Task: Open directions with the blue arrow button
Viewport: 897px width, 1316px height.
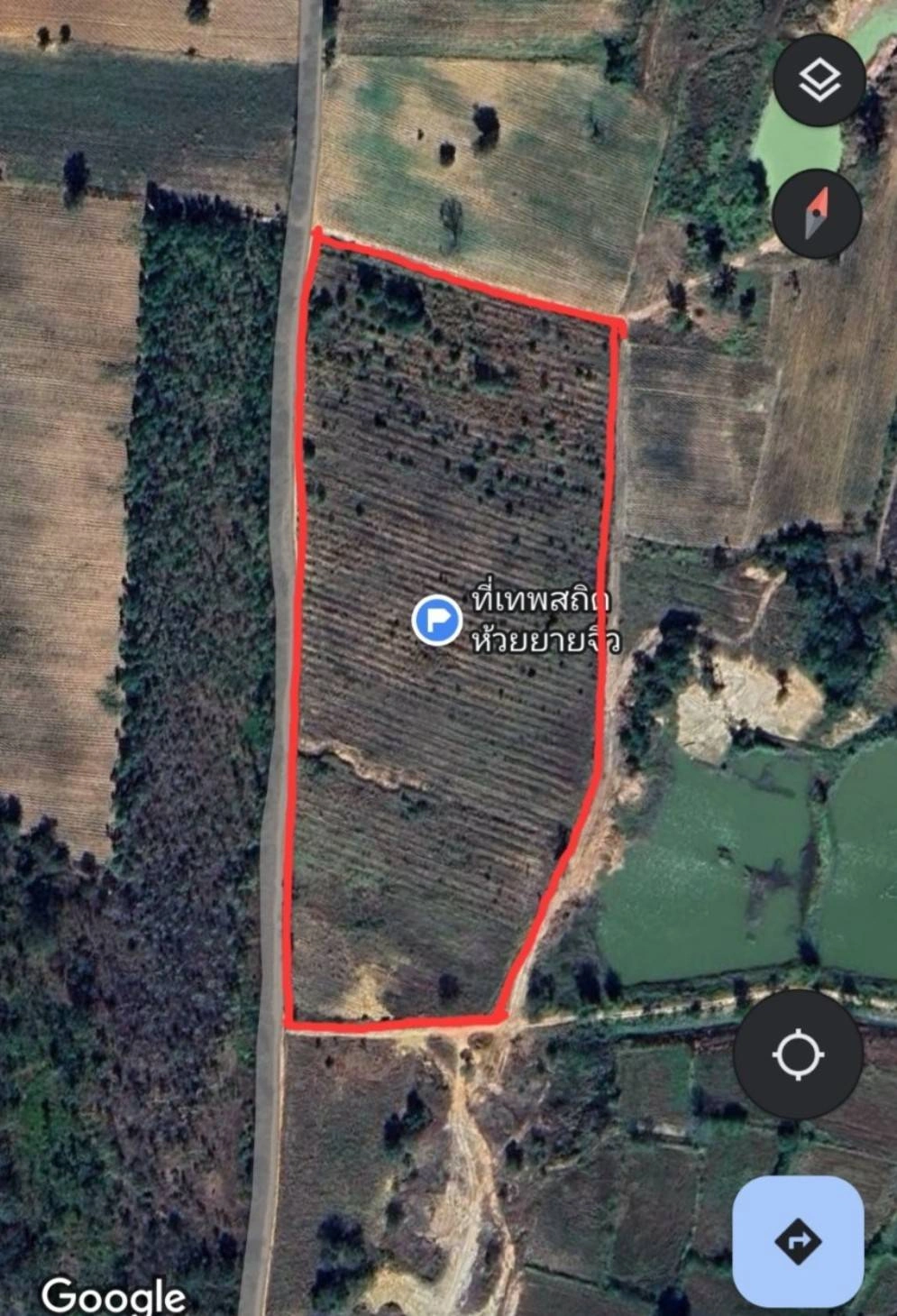Action: click(798, 1241)
